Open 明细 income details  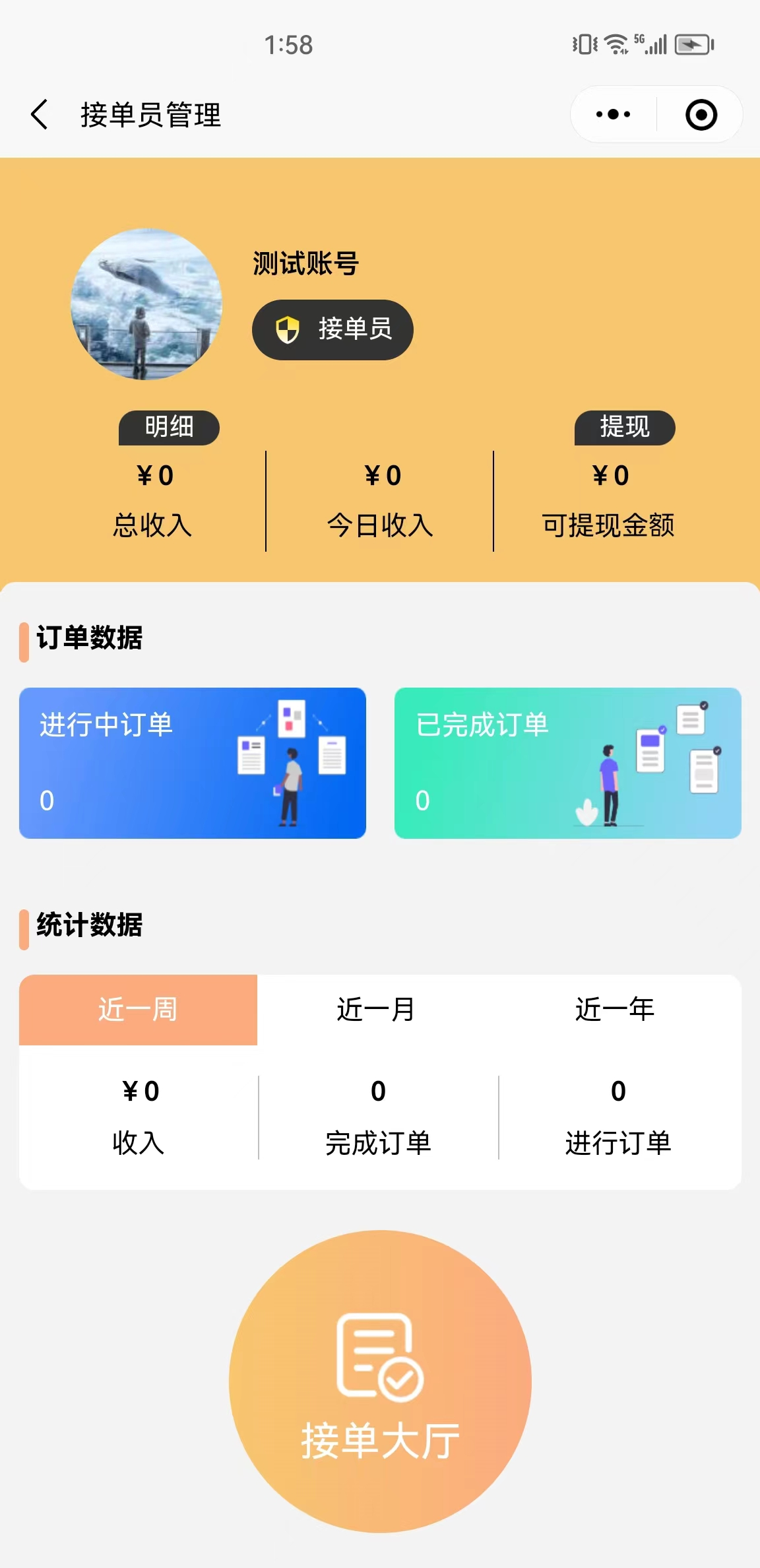point(169,427)
